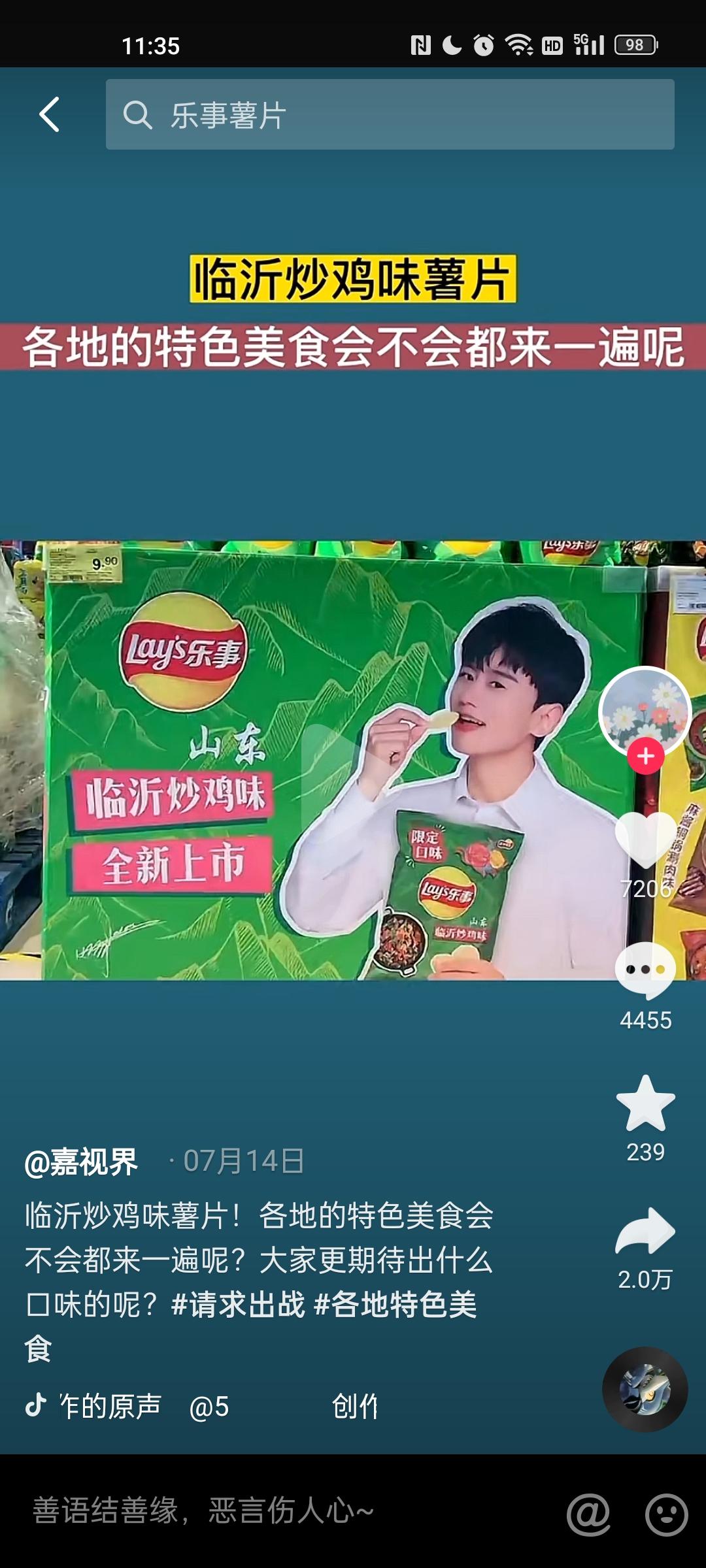Open the spinning music disc
Viewport: 706px width, 1568px height.
point(645,1390)
